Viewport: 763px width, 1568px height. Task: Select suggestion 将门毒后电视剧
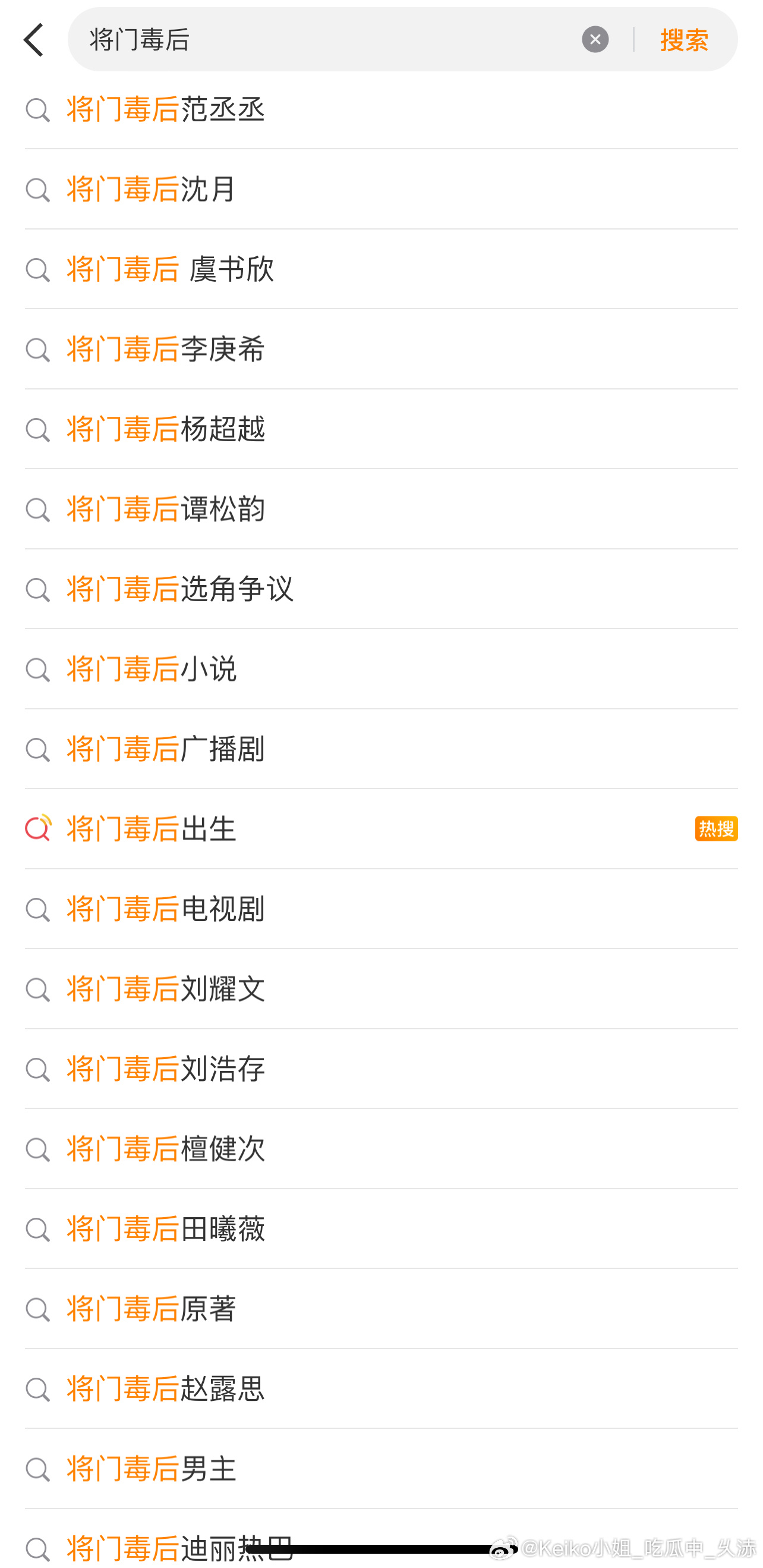coord(381,909)
